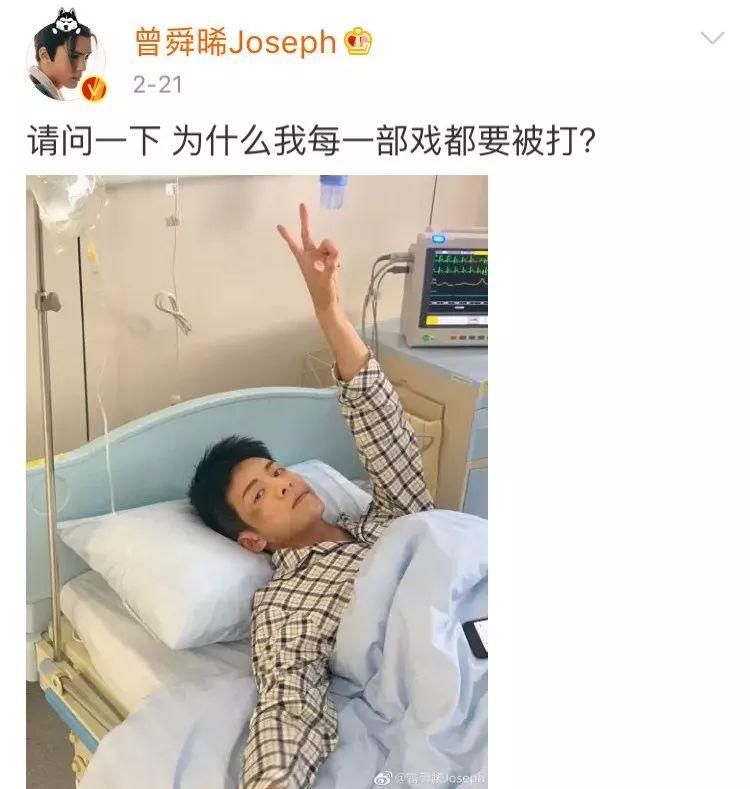Expand the post options chevron
750x789 pixels.
[x=712, y=39]
